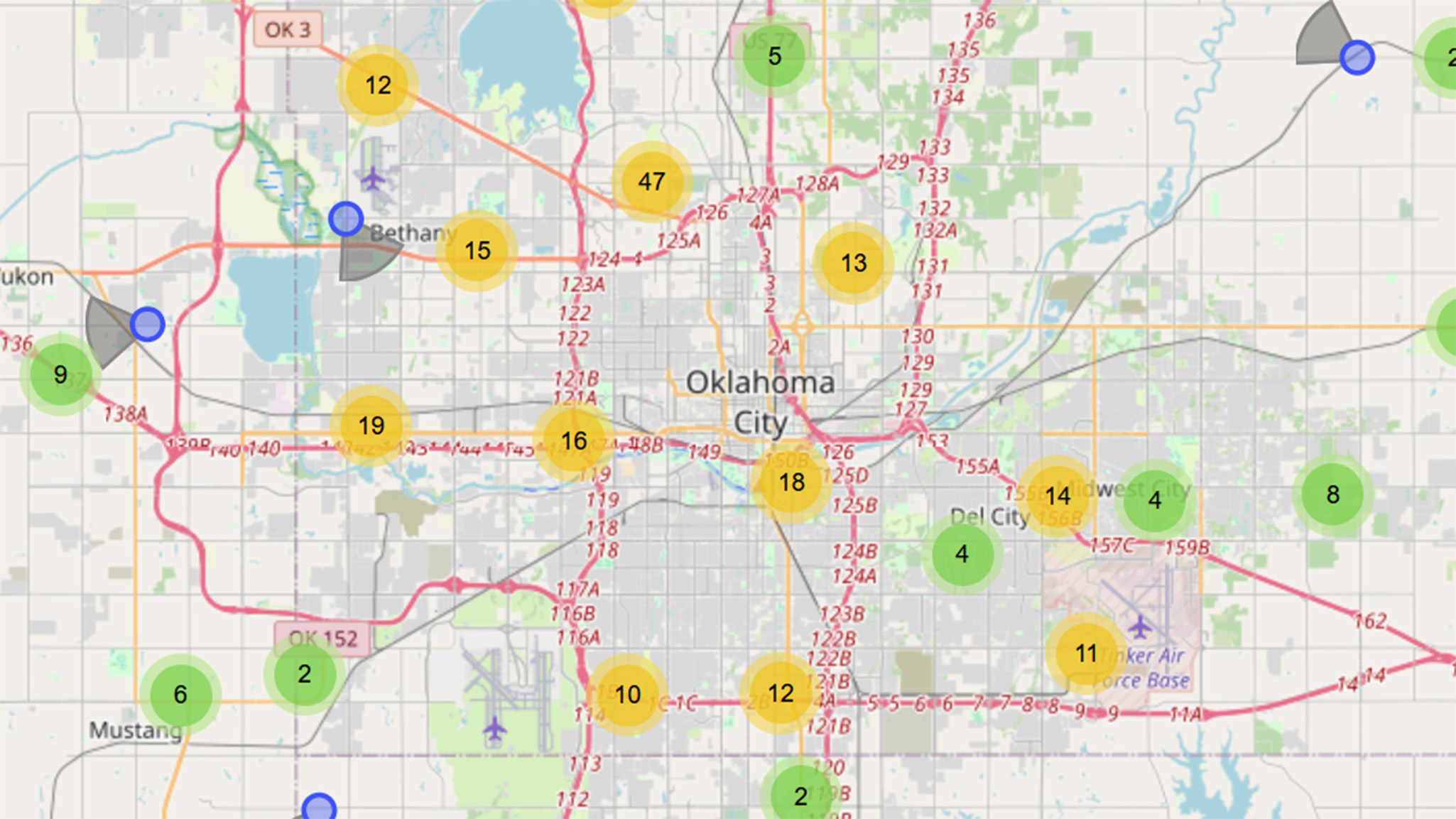Open the 12 cluster near OK 3

[x=377, y=85]
